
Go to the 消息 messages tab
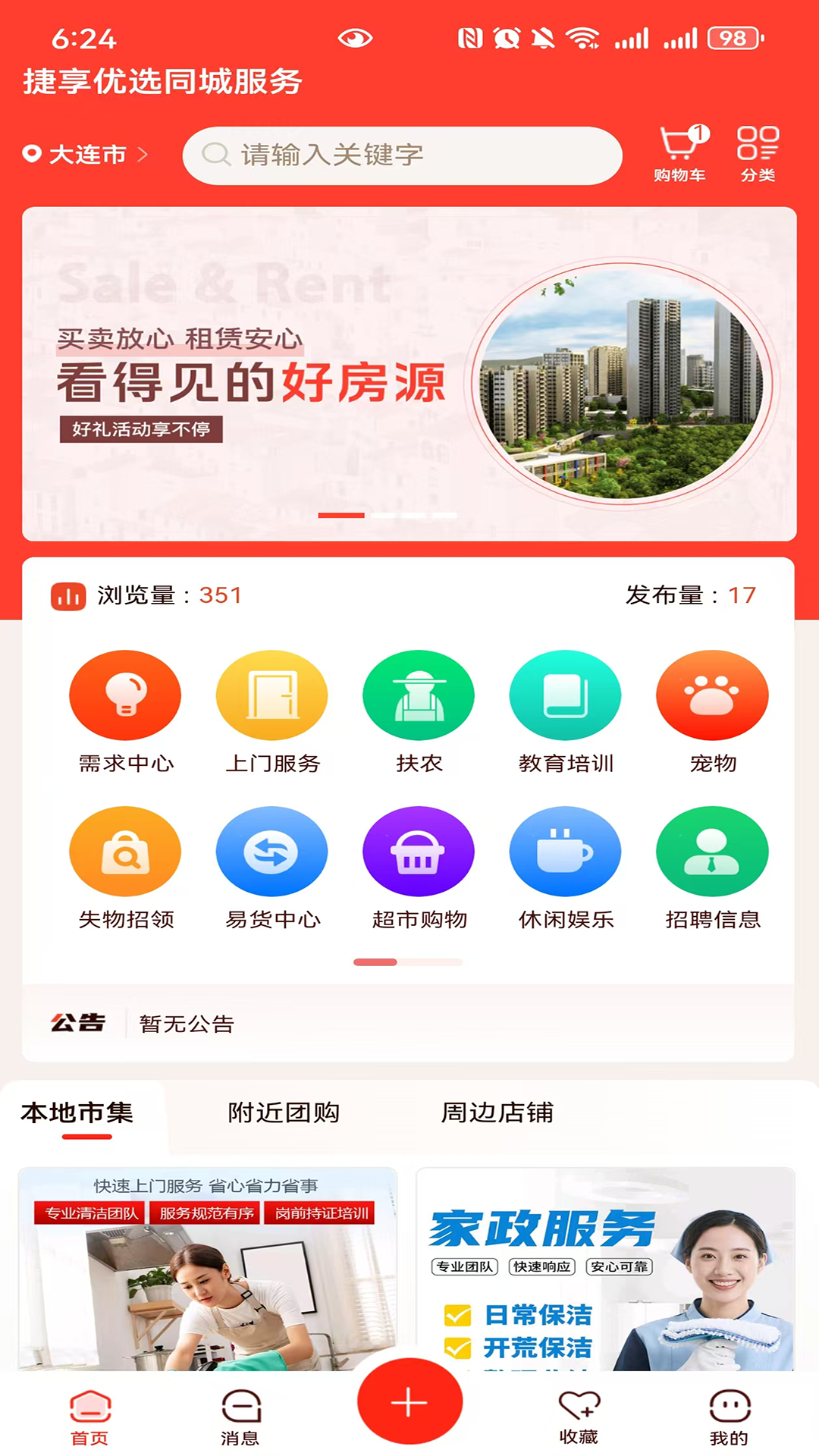tap(240, 1415)
